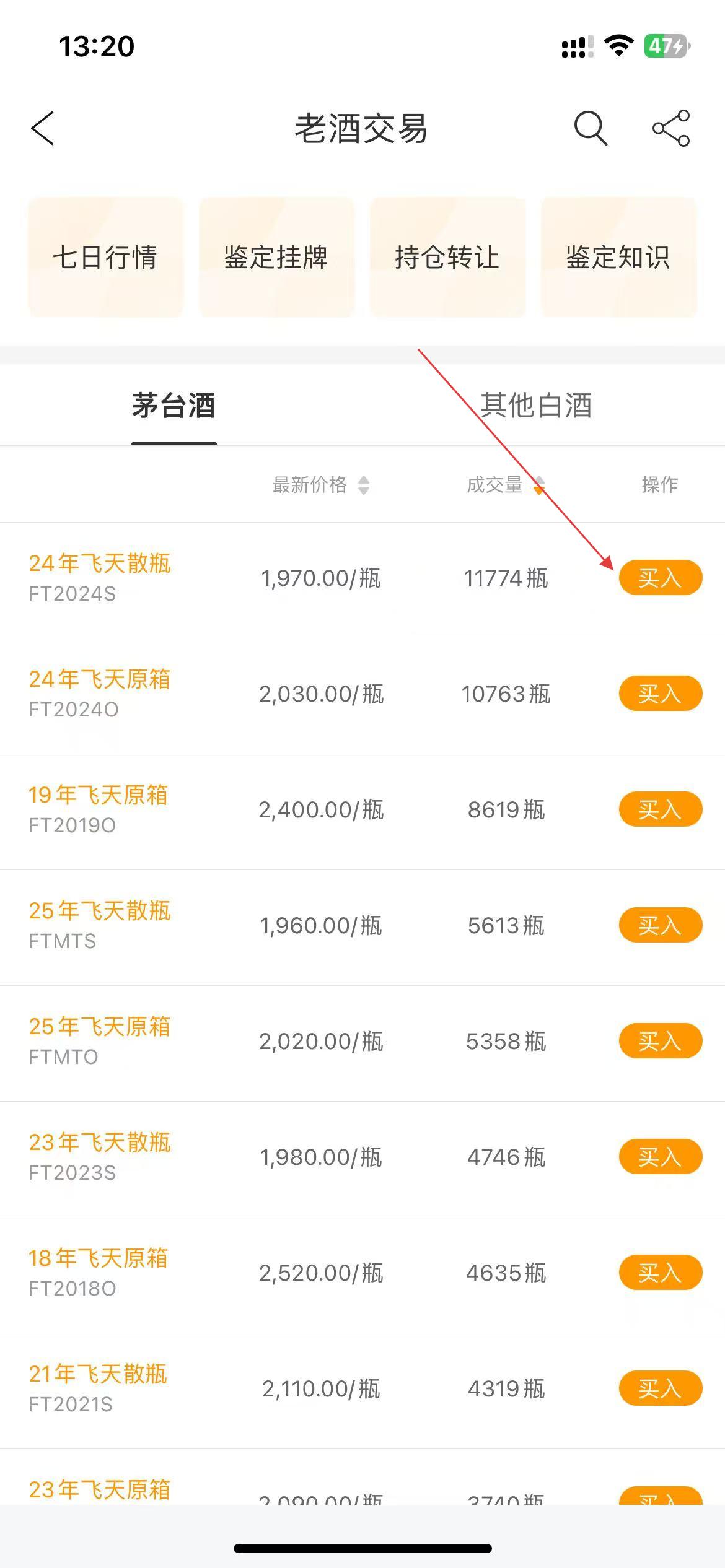Sort the list by 成交量
Image resolution: width=725 pixels, height=1568 pixels.
pyautogui.click(x=505, y=485)
